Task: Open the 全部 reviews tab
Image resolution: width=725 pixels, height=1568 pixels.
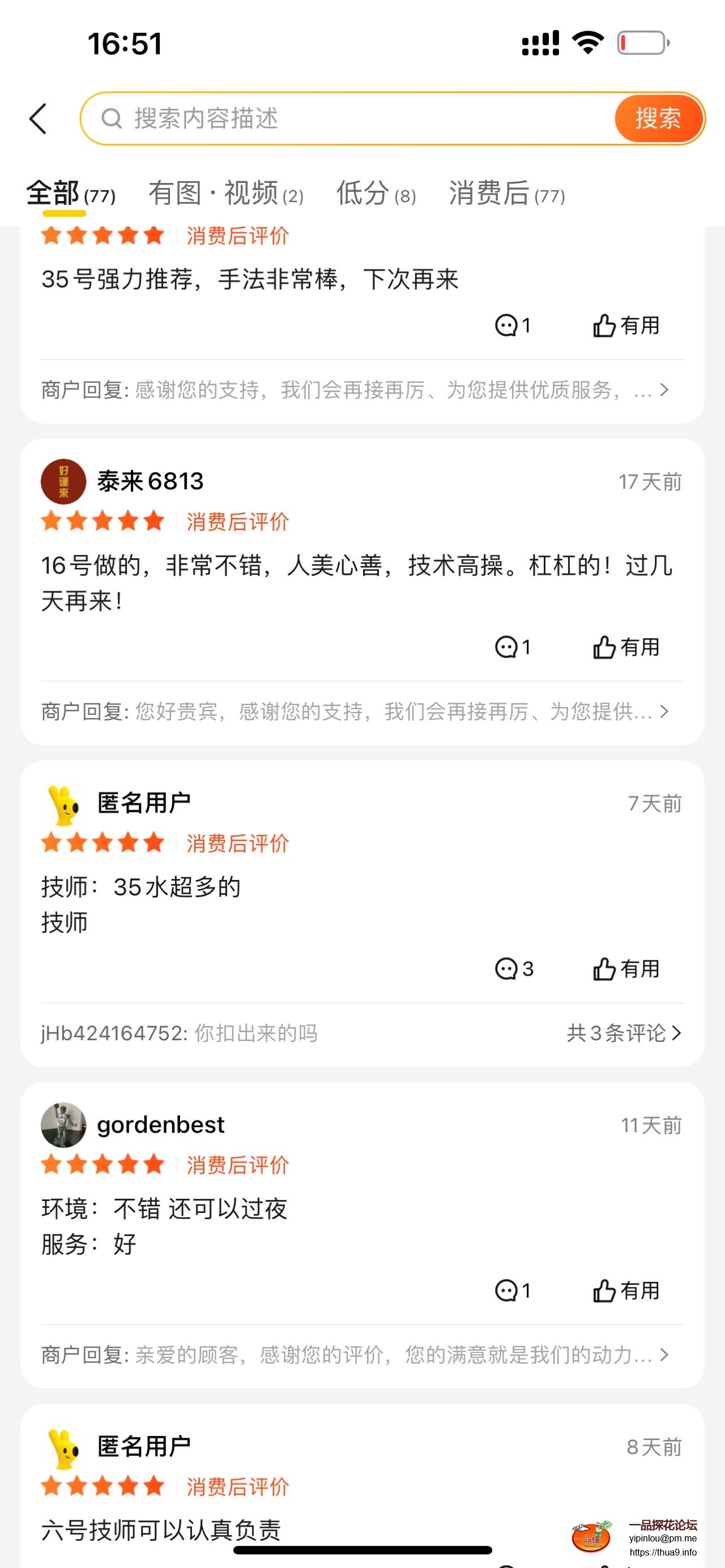Action: pyautogui.click(x=70, y=194)
